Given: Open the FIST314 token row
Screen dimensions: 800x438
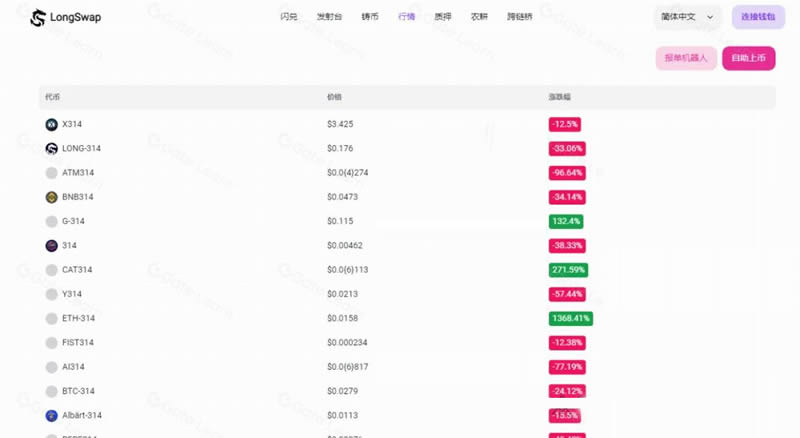Looking at the screenshot, I should point(77,342).
